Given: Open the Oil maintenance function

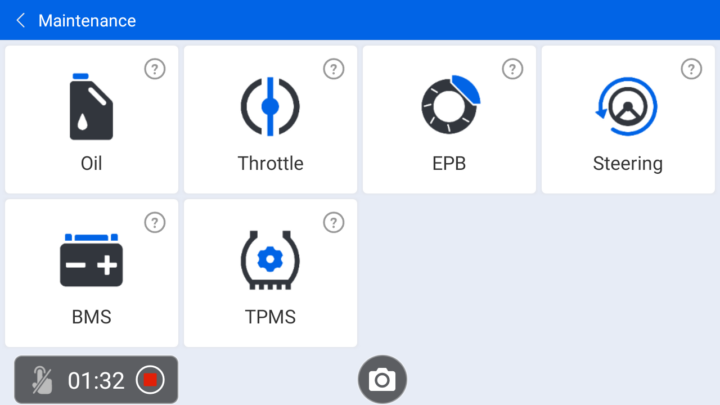Looking at the screenshot, I should click(91, 120).
